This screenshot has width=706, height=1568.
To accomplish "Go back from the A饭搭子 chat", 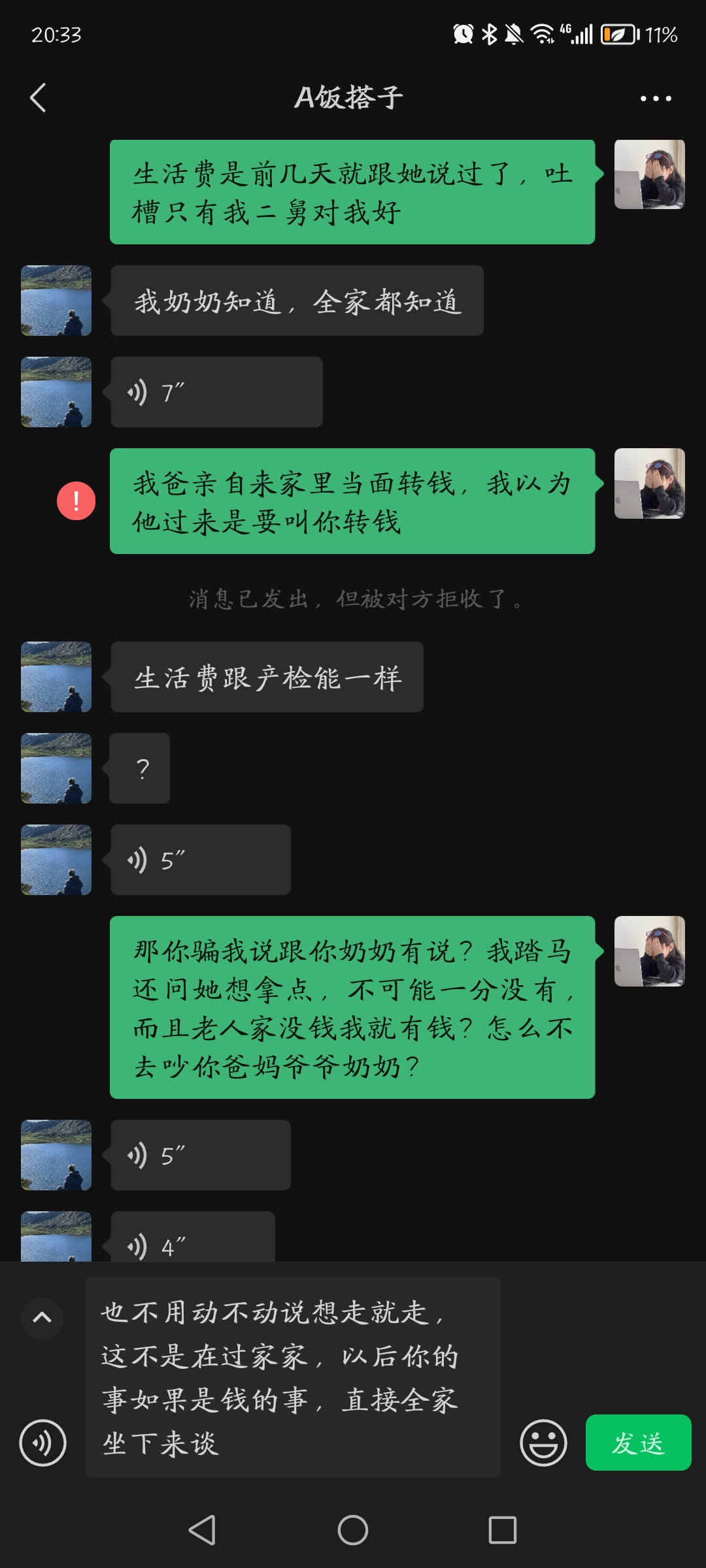I will click(39, 98).
